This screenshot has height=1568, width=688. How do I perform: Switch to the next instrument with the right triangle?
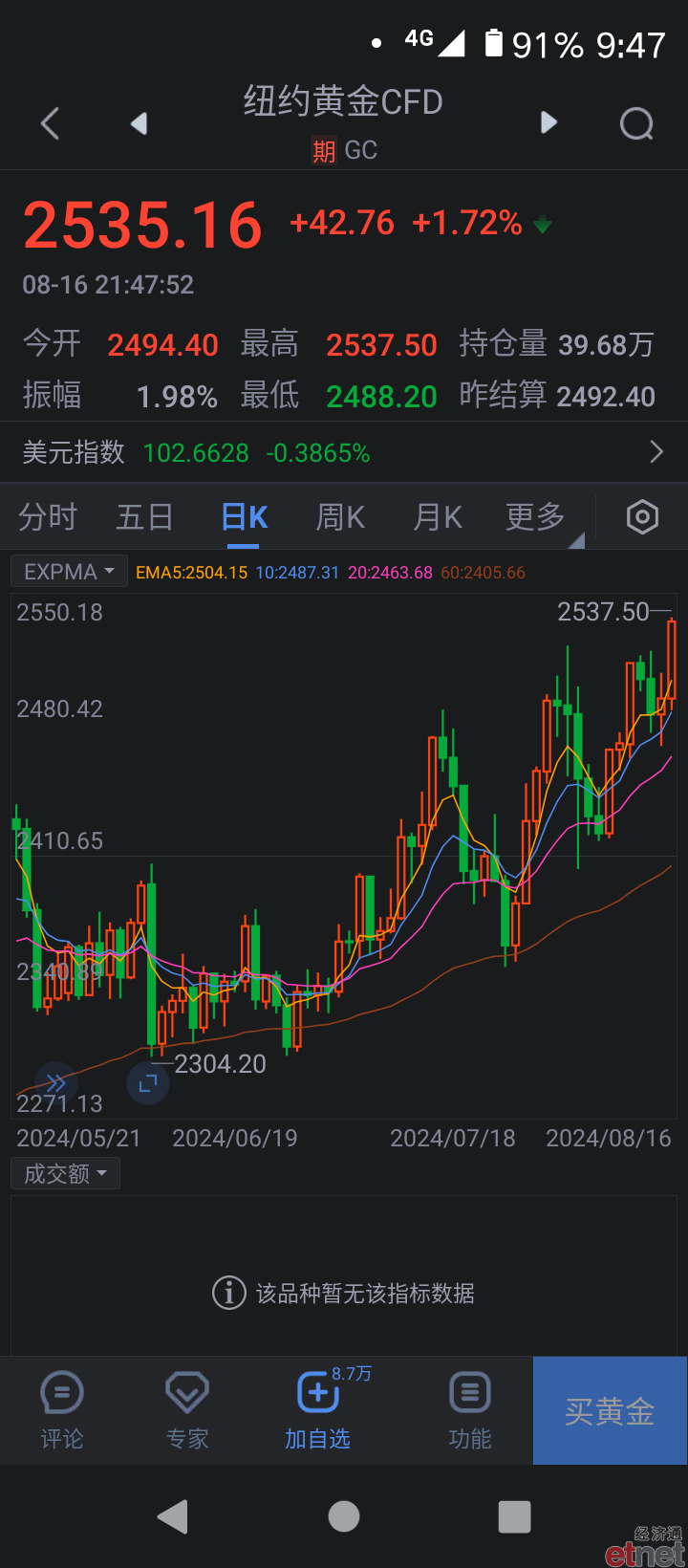pyautogui.click(x=548, y=122)
